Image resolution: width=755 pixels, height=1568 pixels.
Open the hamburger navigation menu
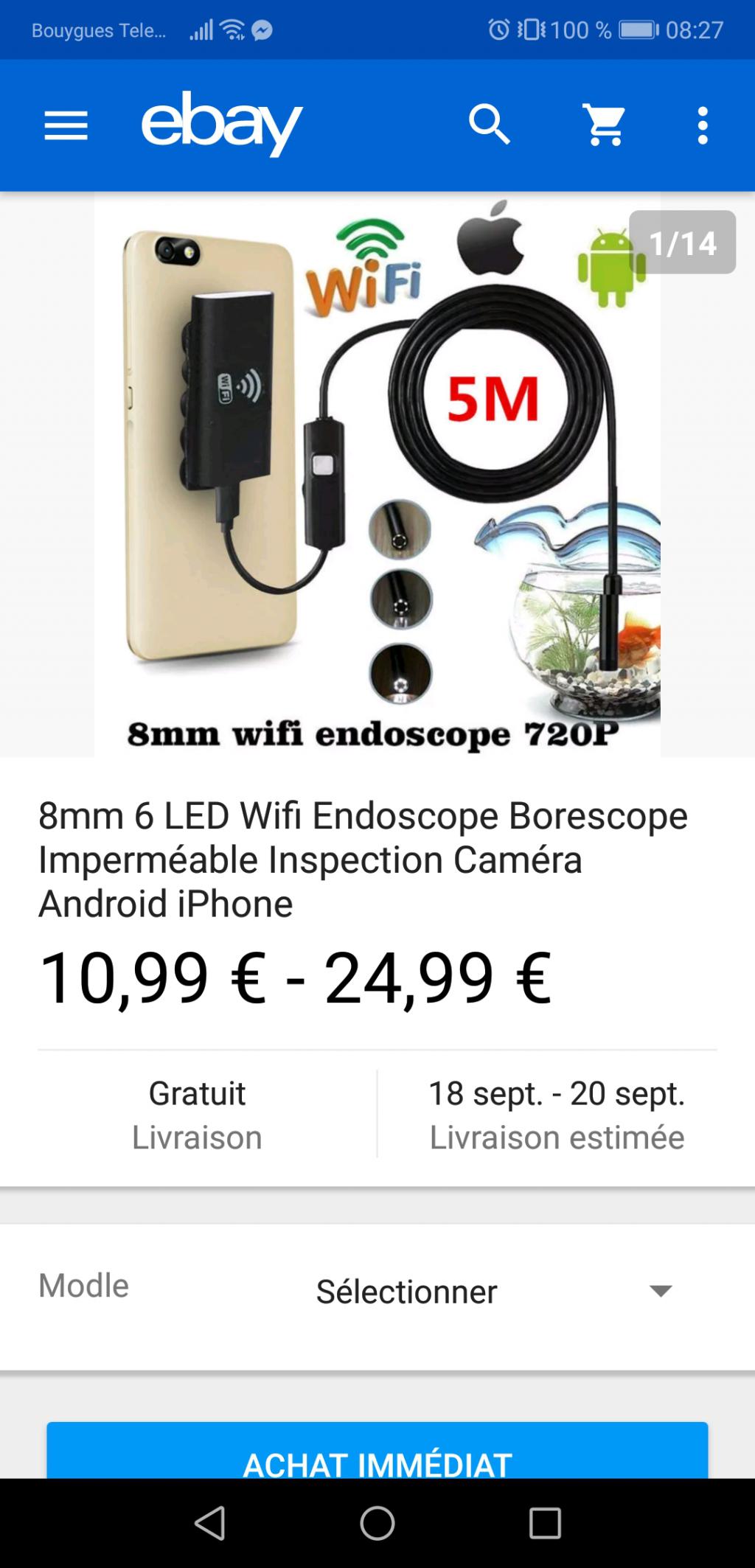(66, 125)
